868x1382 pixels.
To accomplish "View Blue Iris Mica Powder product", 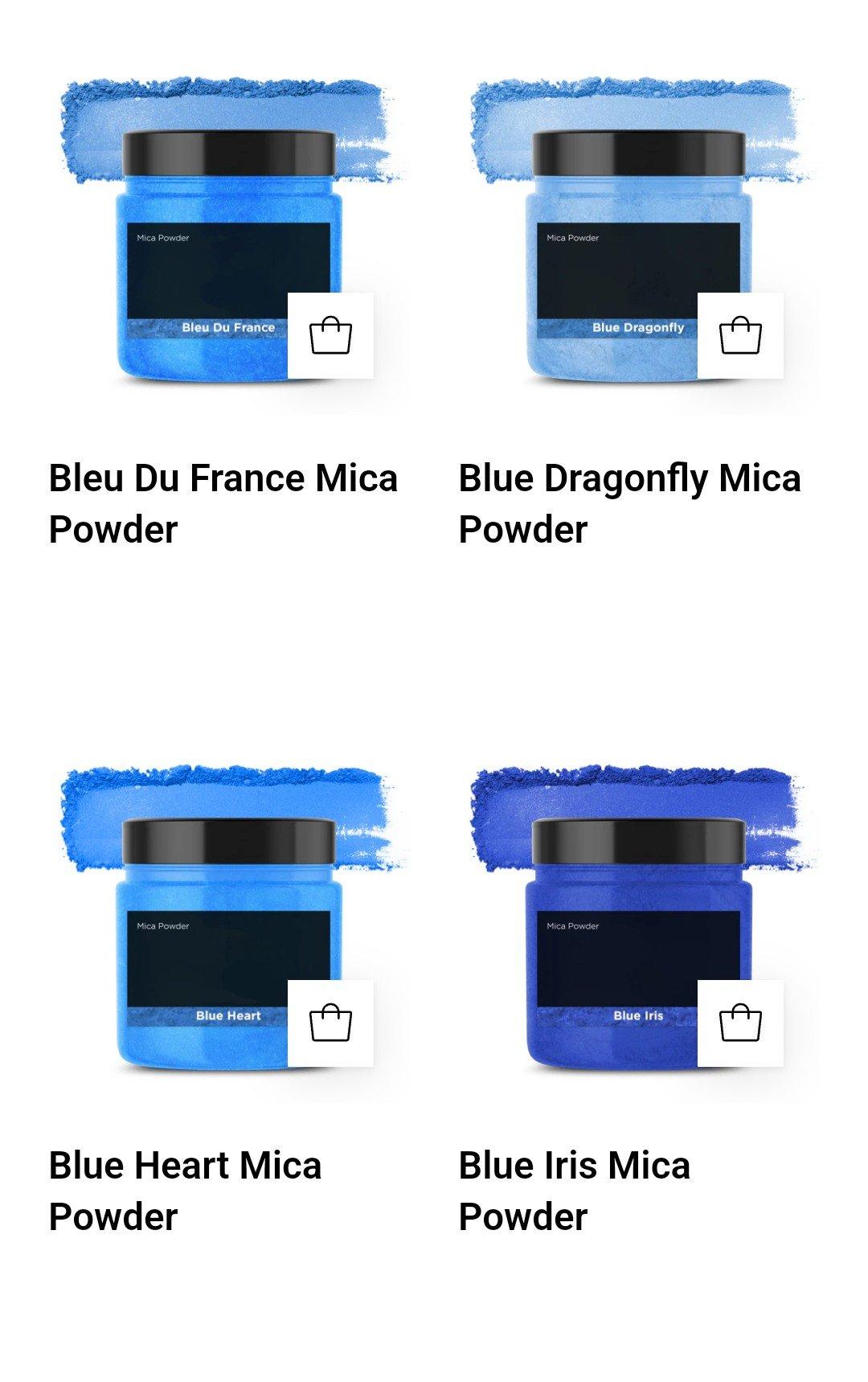I will pos(574,1191).
